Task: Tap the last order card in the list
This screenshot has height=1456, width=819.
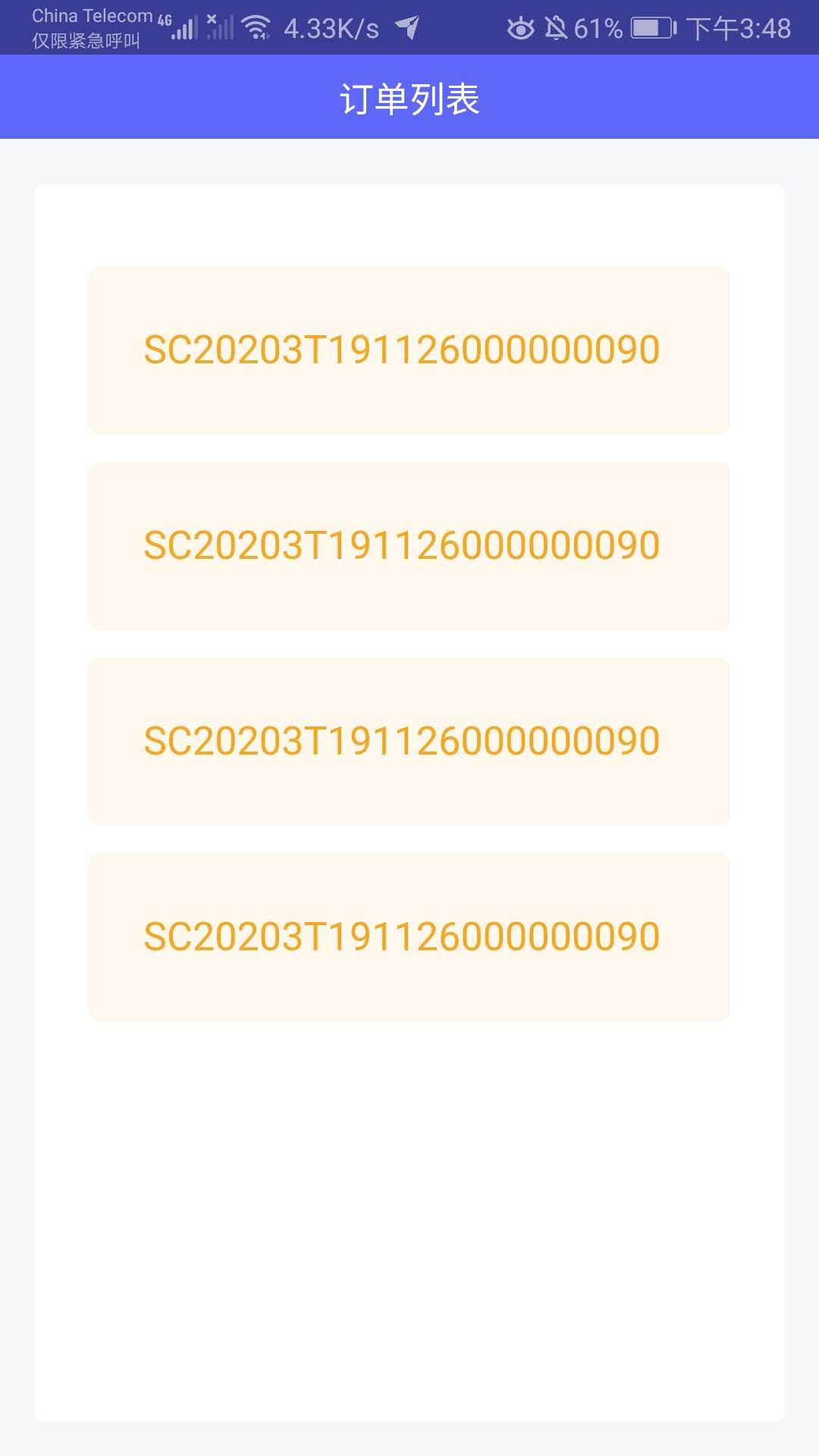Action: click(409, 937)
